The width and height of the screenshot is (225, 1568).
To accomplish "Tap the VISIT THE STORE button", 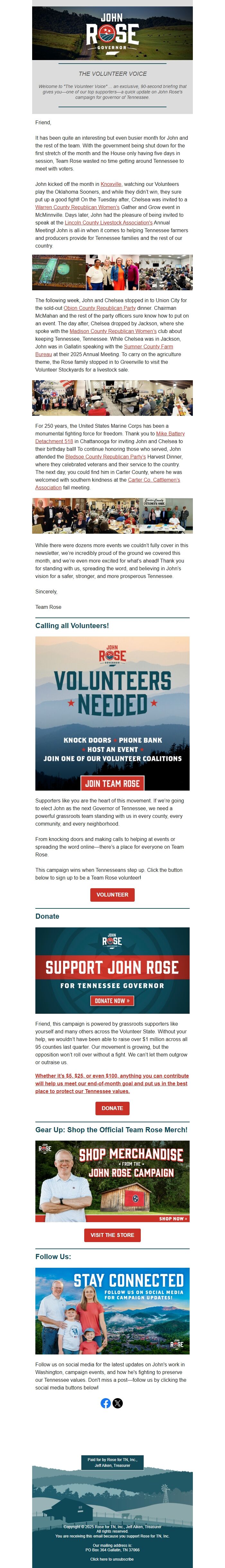I will pyautogui.click(x=112, y=1234).
